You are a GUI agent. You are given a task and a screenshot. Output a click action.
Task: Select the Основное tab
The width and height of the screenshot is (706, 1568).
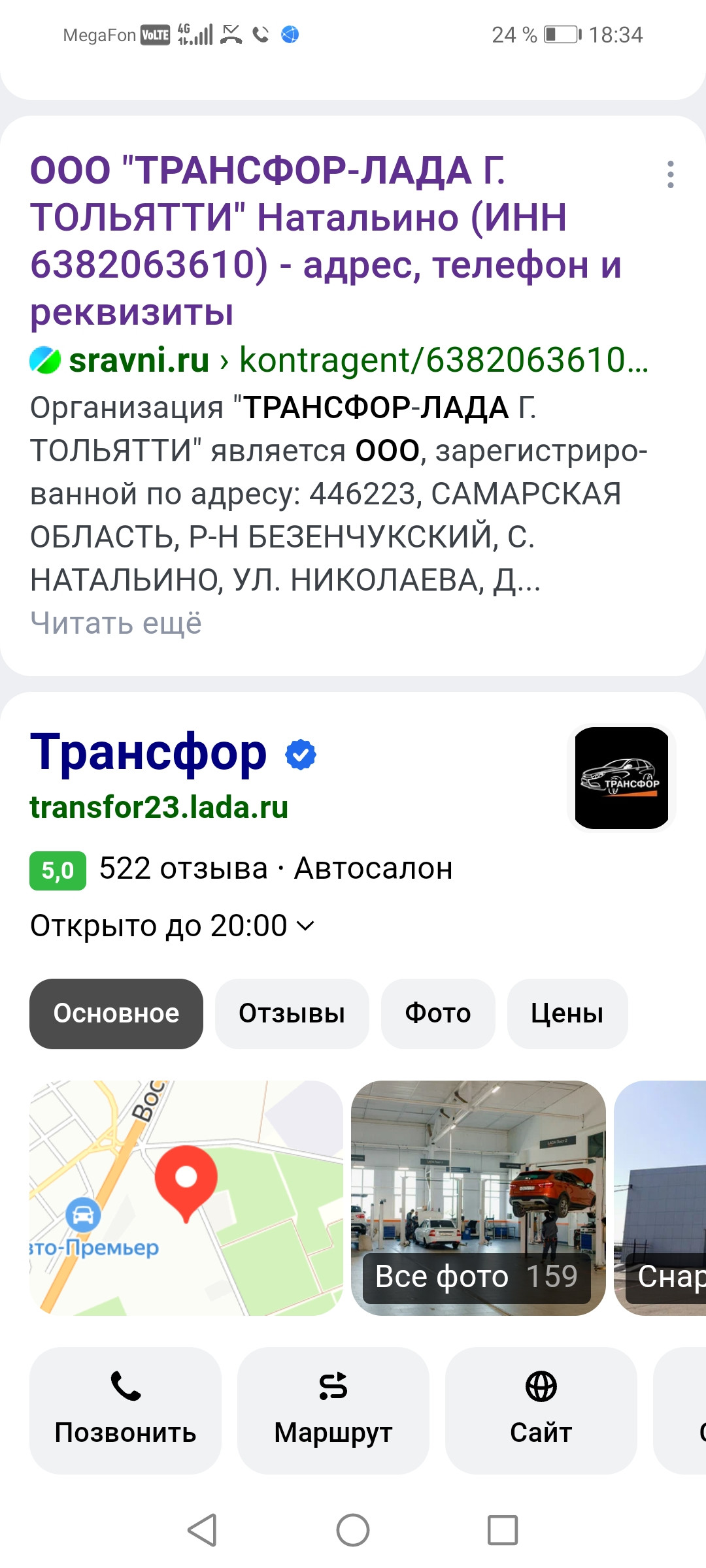(116, 1013)
